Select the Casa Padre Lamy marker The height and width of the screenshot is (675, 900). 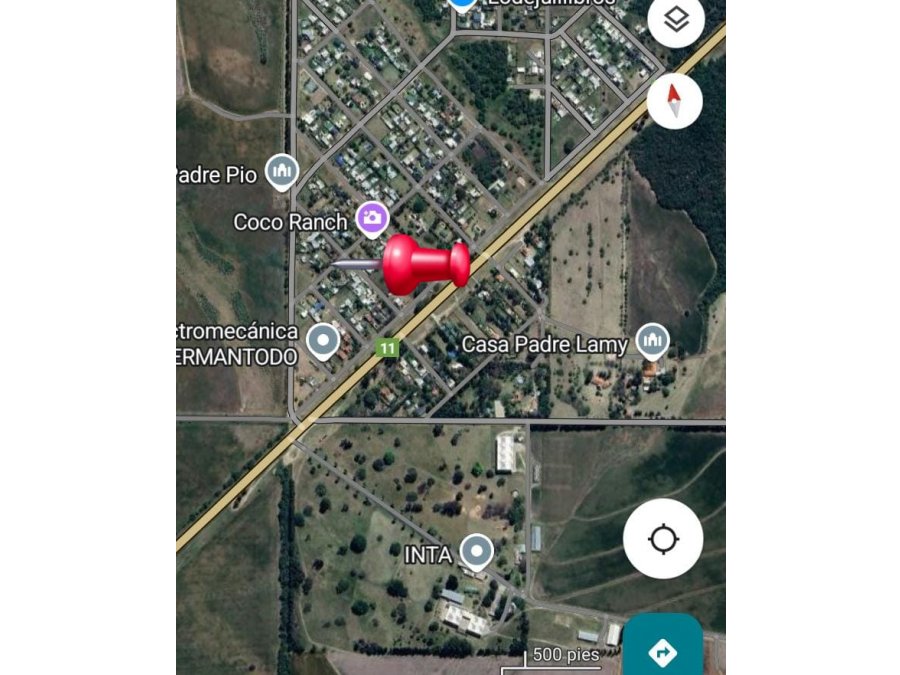point(652,341)
